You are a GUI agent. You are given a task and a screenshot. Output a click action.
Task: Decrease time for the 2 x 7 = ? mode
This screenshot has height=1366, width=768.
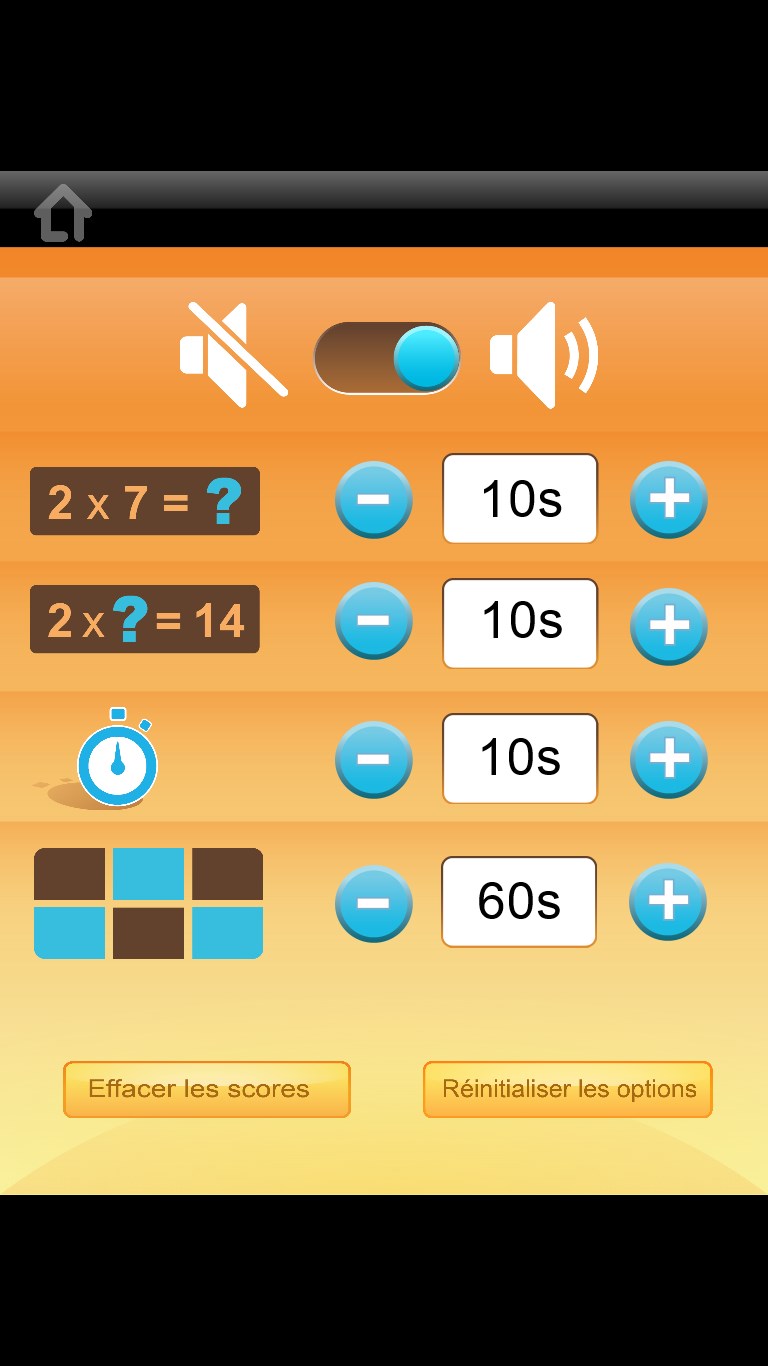(373, 499)
